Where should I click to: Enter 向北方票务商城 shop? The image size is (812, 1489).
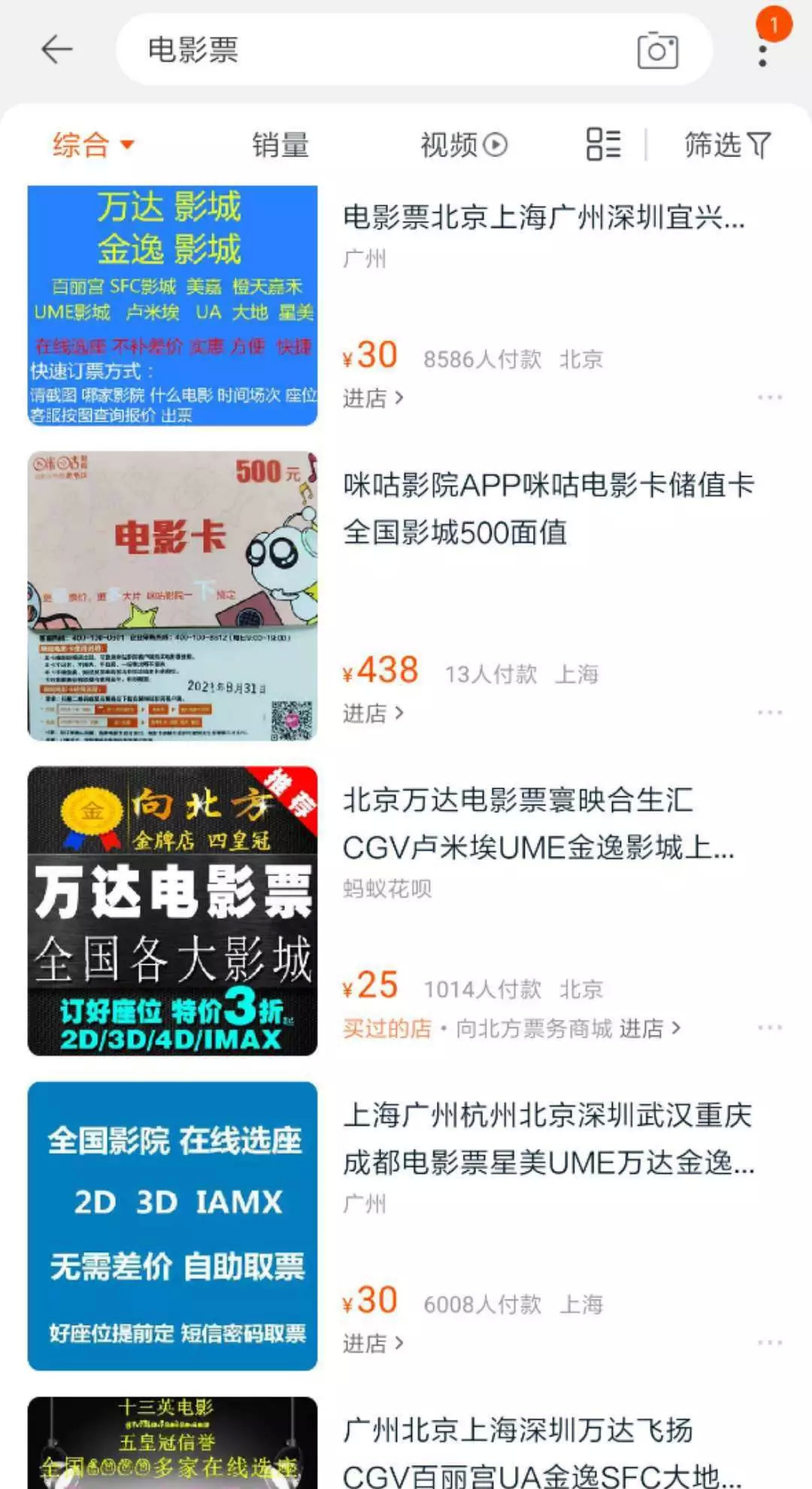click(x=568, y=1028)
